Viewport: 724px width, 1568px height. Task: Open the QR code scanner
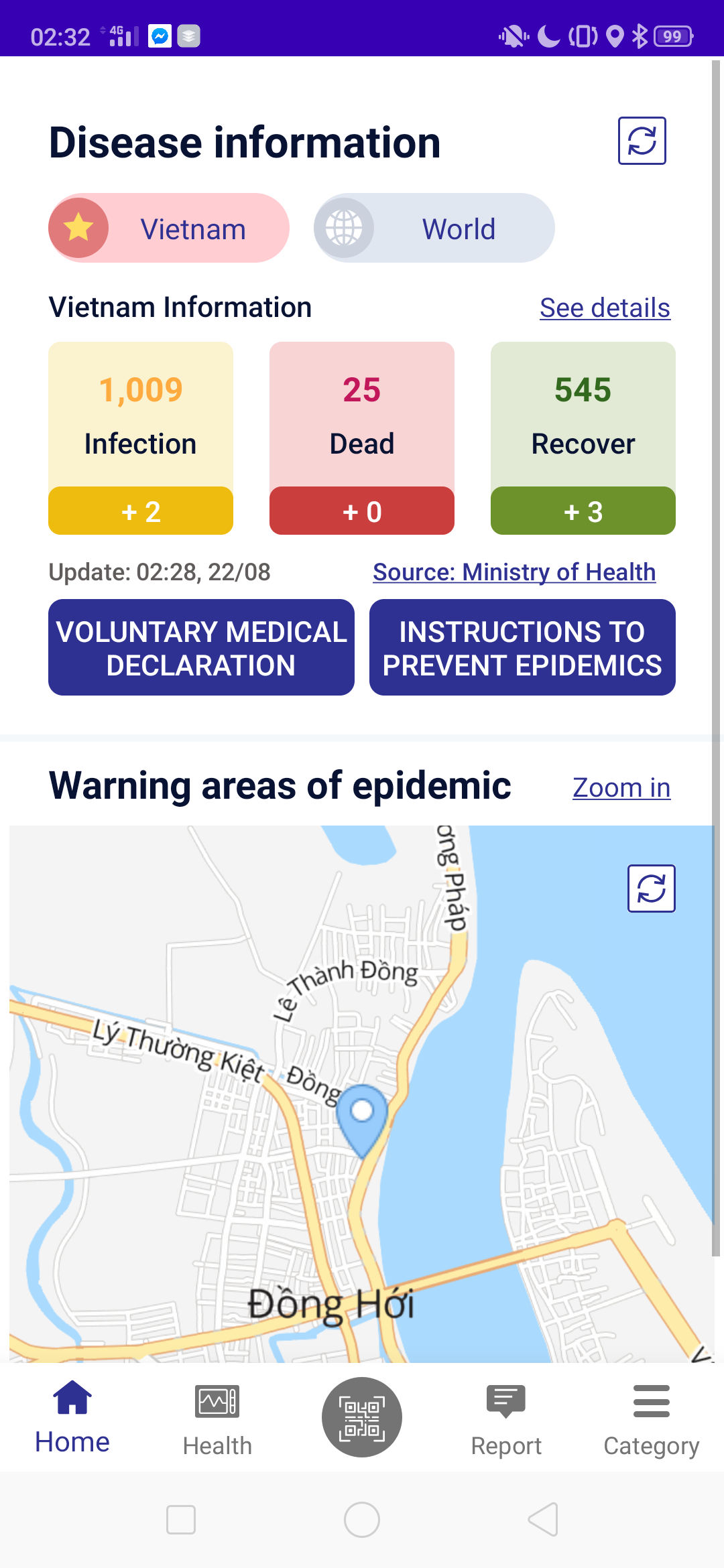point(362,1417)
